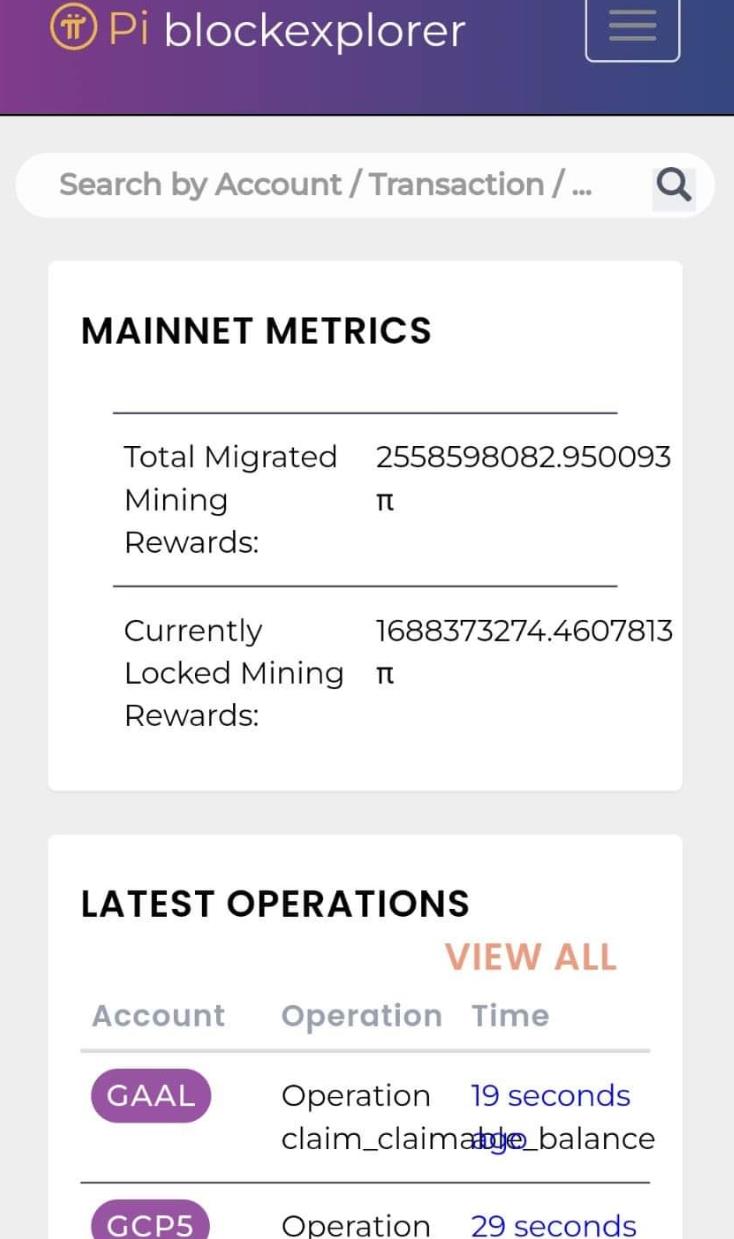
Task: Tap the magnifier search icon
Action: pyautogui.click(x=674, y=185)
